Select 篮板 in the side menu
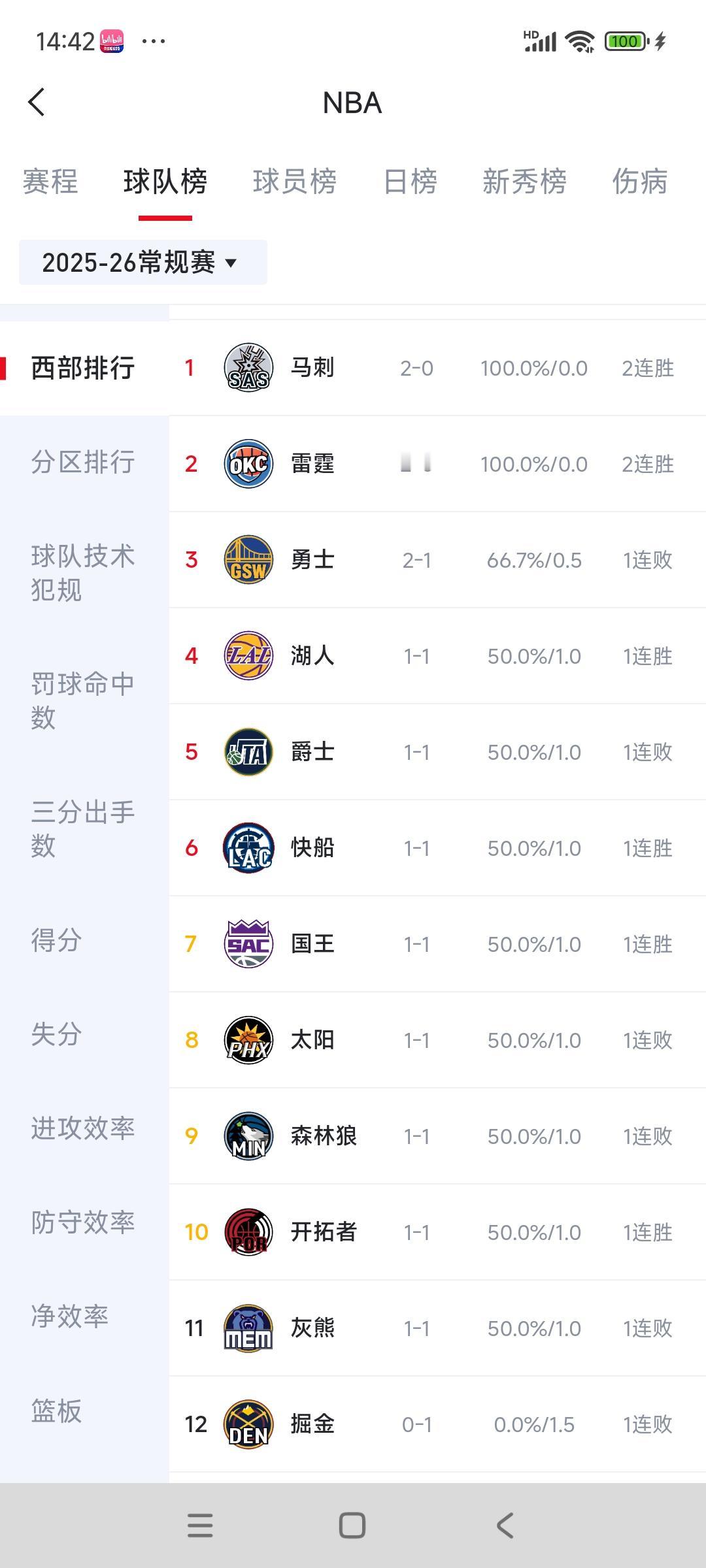This screenshot has width=706, height=1568. point(57,1411)
